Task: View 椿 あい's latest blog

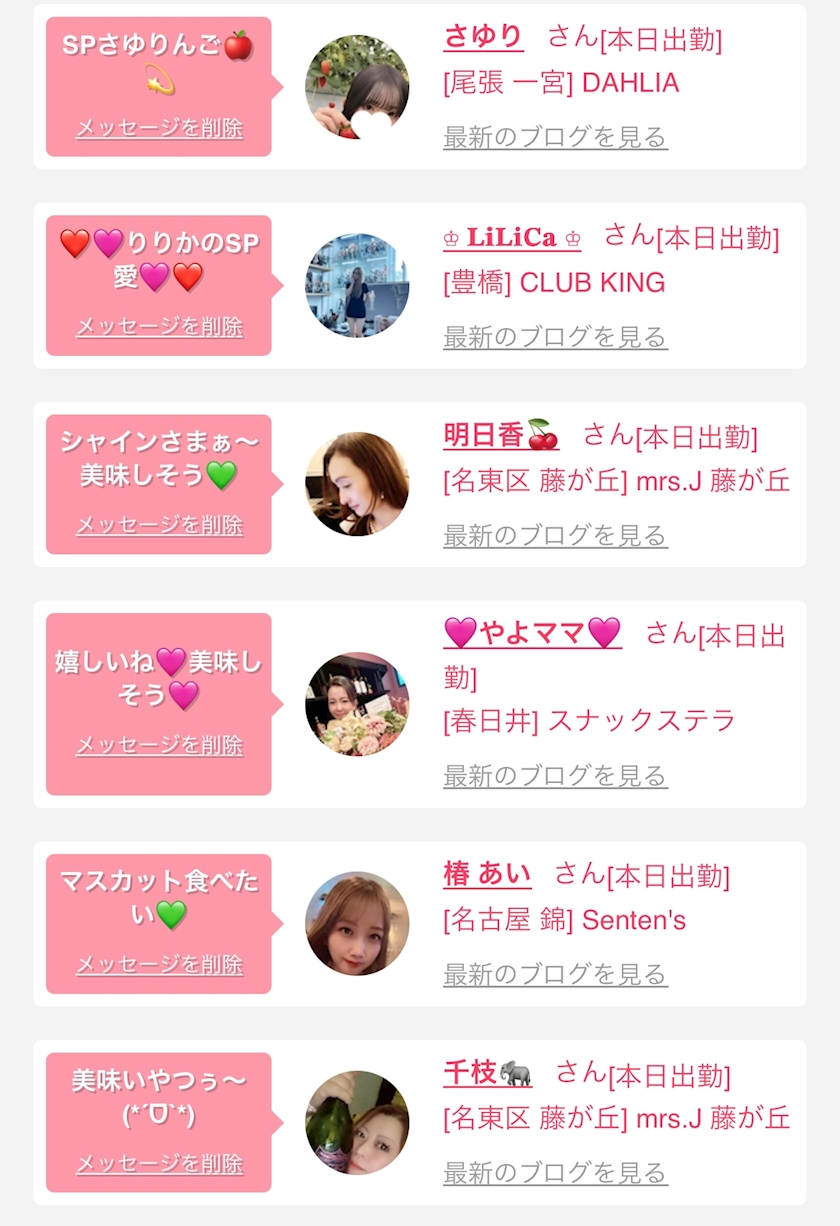Action: point(555,974)
